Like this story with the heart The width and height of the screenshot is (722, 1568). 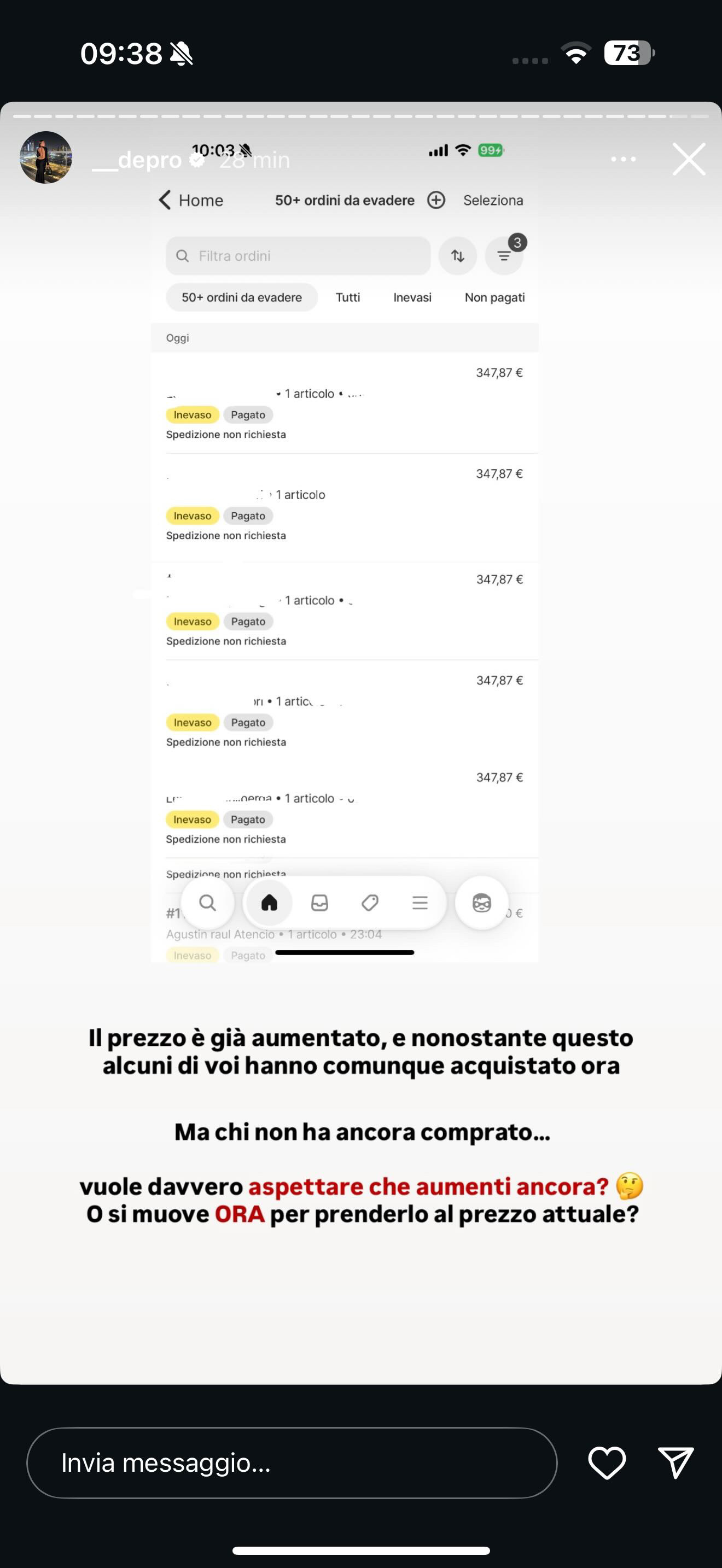point(607,1462)
